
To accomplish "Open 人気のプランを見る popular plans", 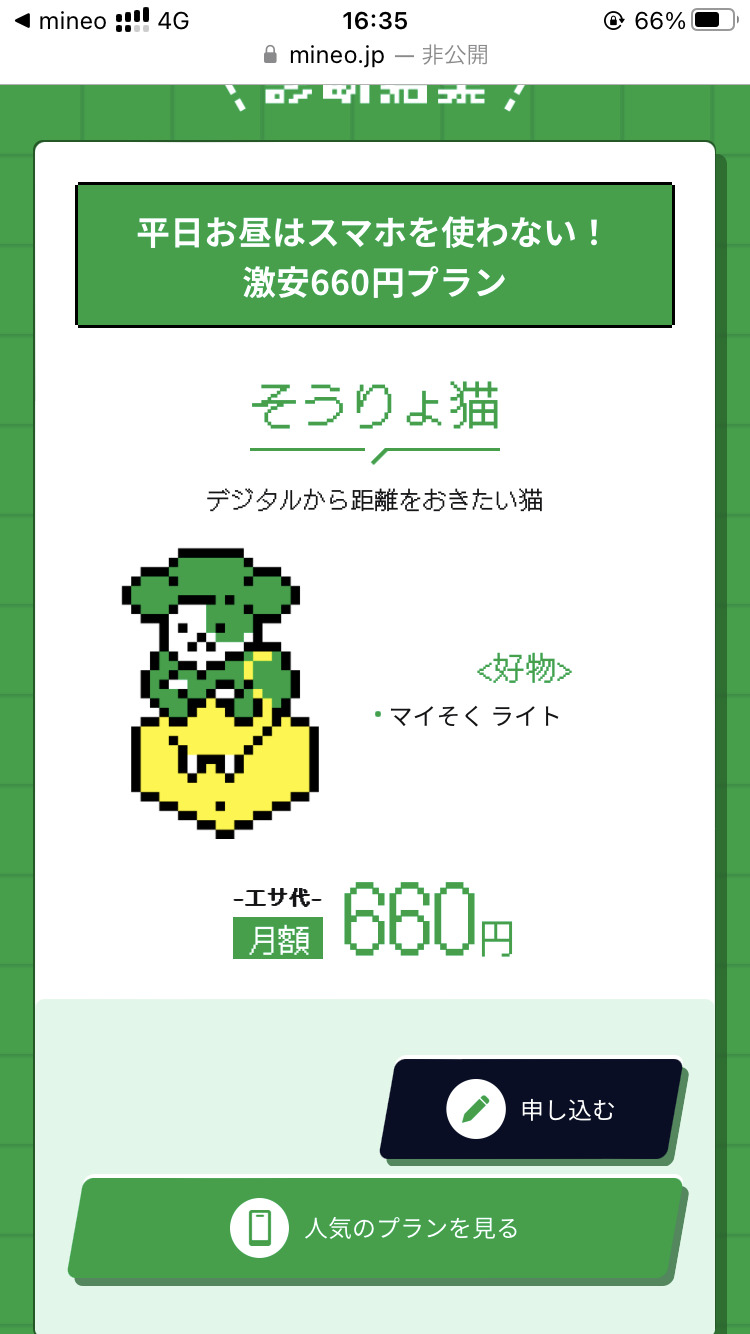I will [376, 1227].
